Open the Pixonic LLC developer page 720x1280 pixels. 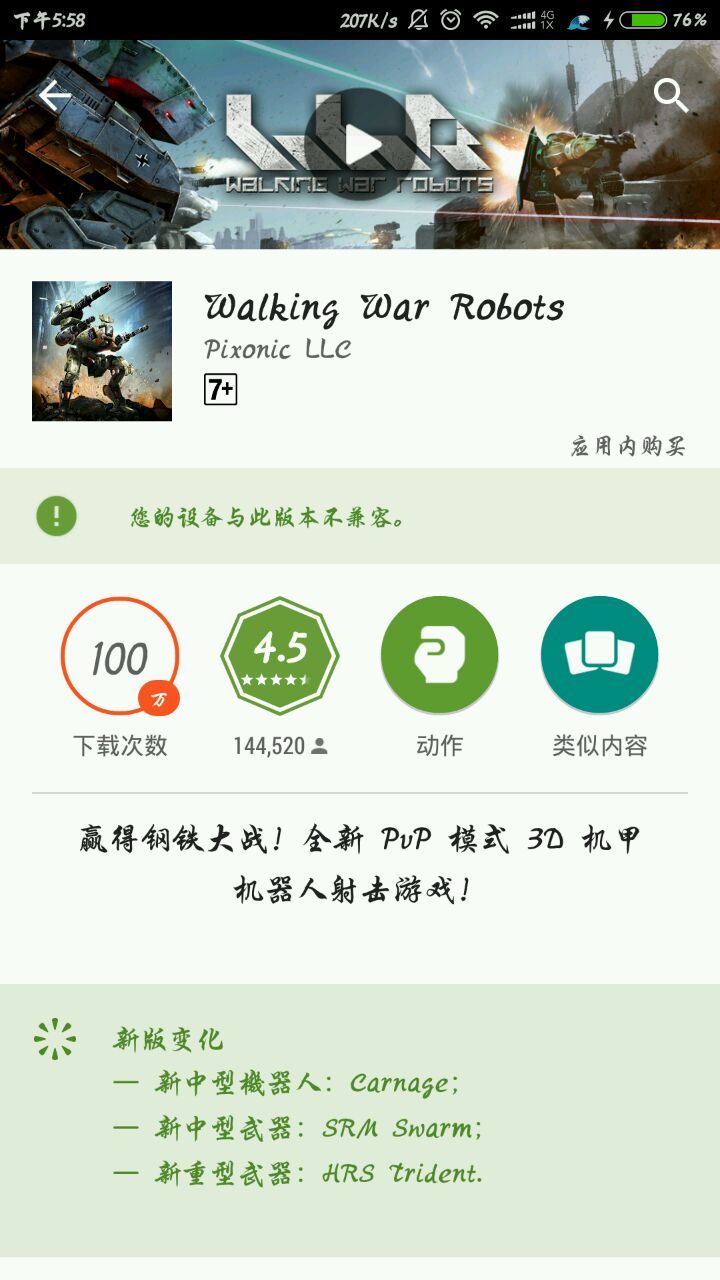click(x=278, y=349)
